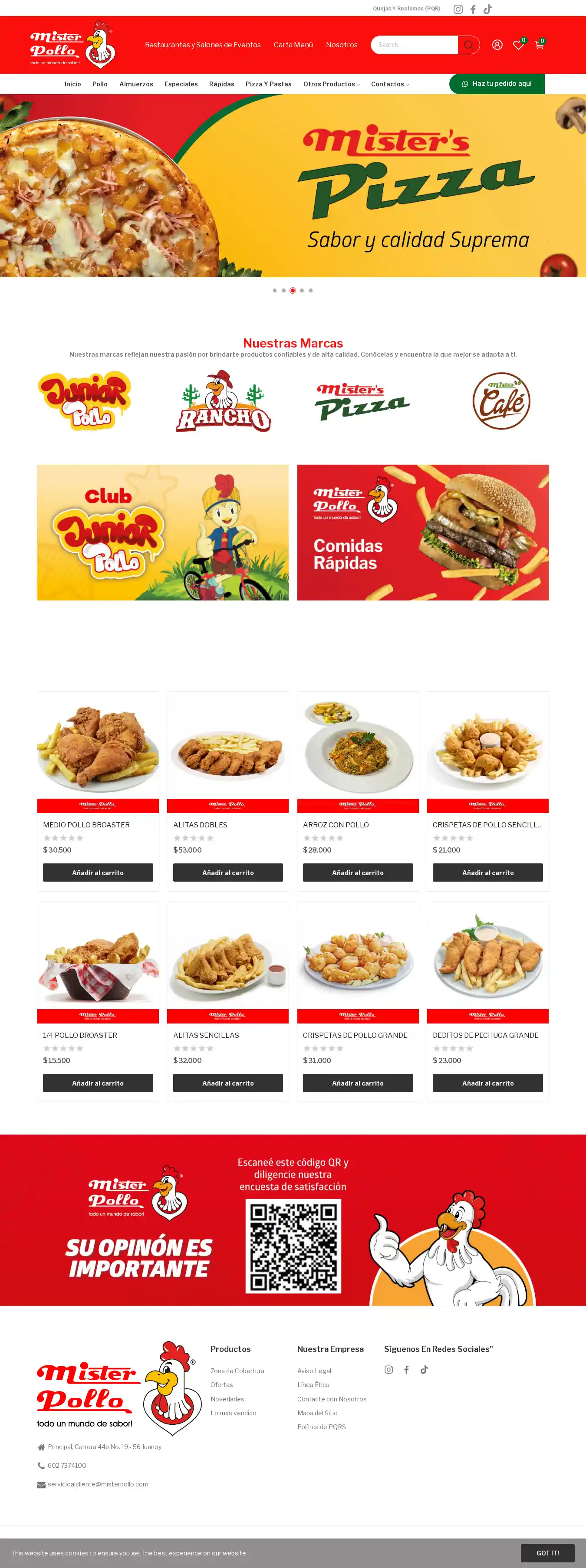This screenshot has width=586, height=1568.
Task: Open the user account icon
Action: coord(497,44)
